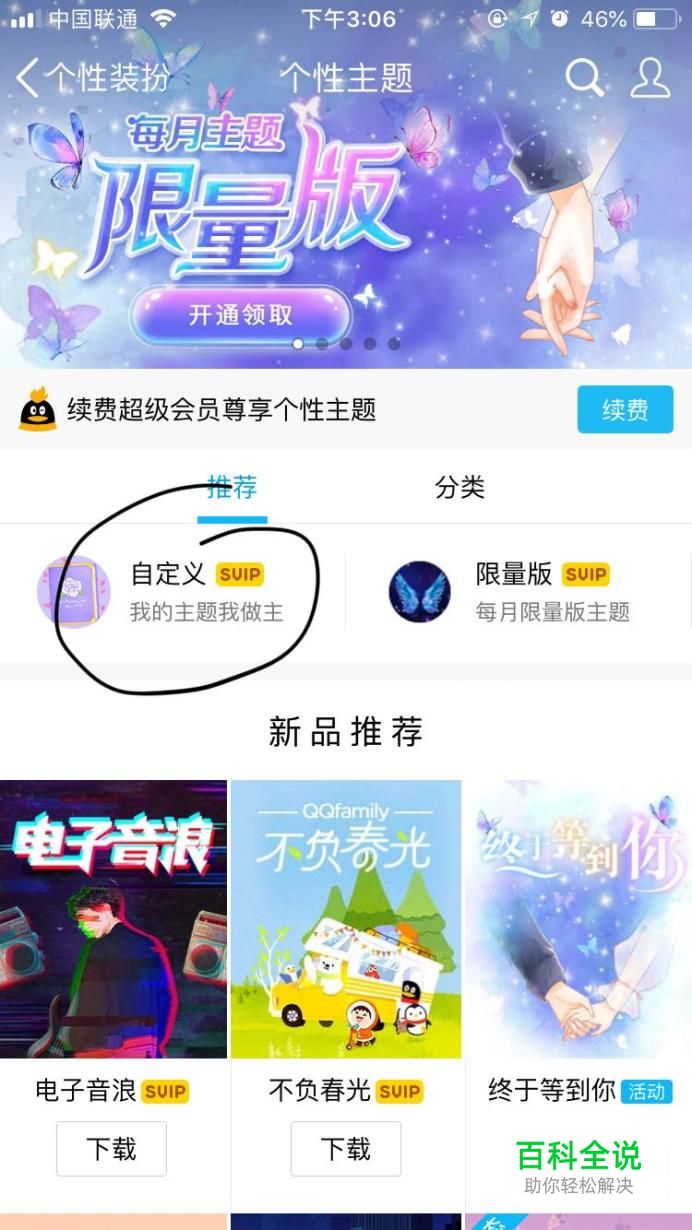Open the 不负春光 theme card
This screenshot has height=1230, width=692.
point(346,918)
